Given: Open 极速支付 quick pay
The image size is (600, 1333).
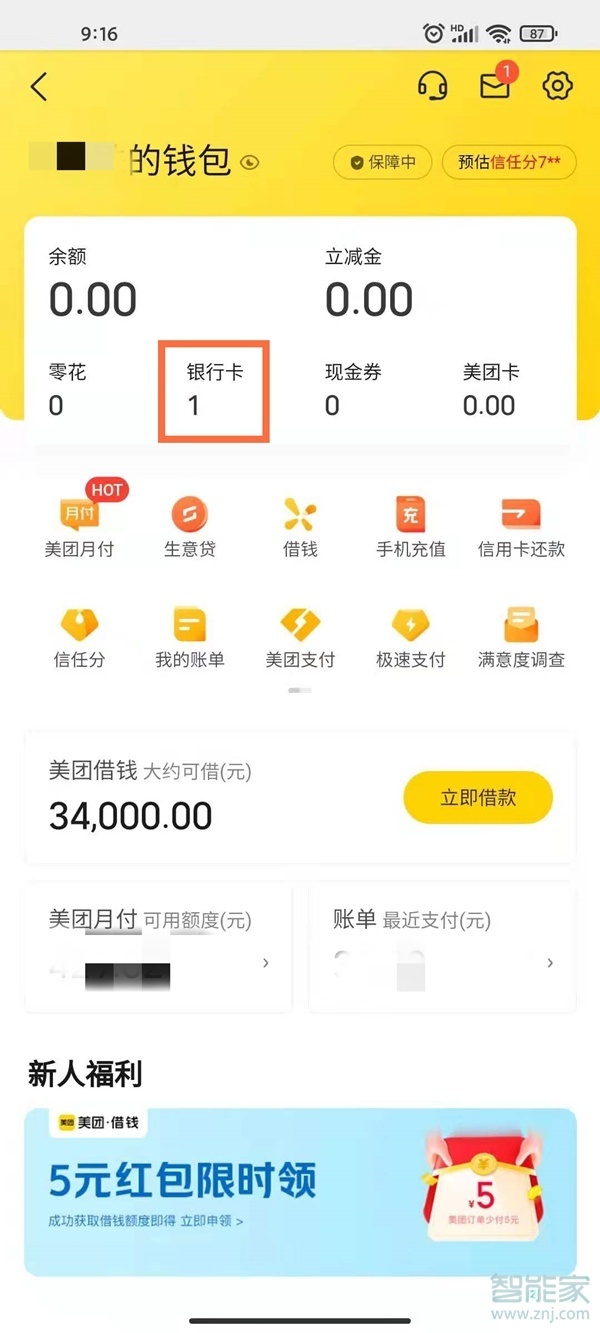Looking at the screenshot, I should [410, 638].
